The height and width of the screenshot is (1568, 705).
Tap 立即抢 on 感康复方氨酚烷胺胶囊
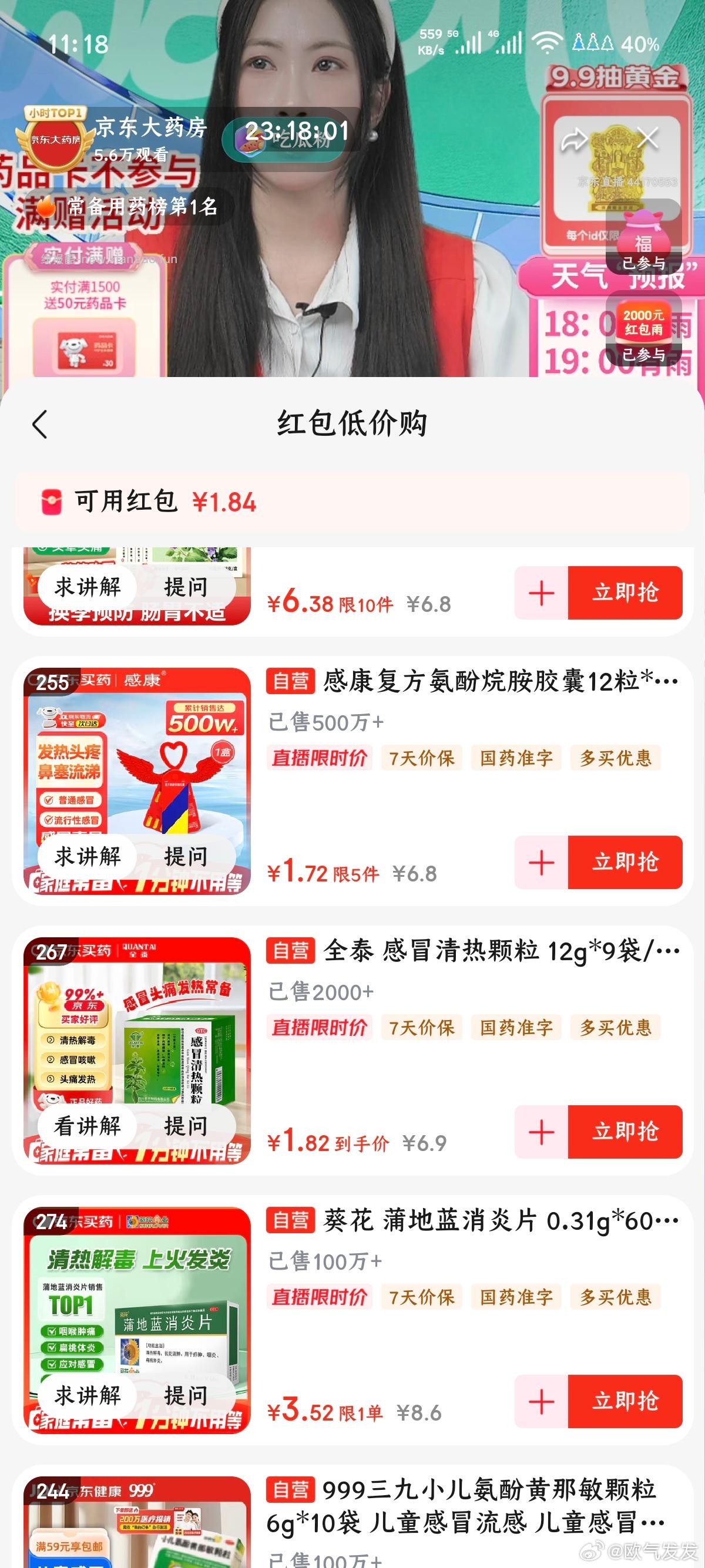[624, 862]
